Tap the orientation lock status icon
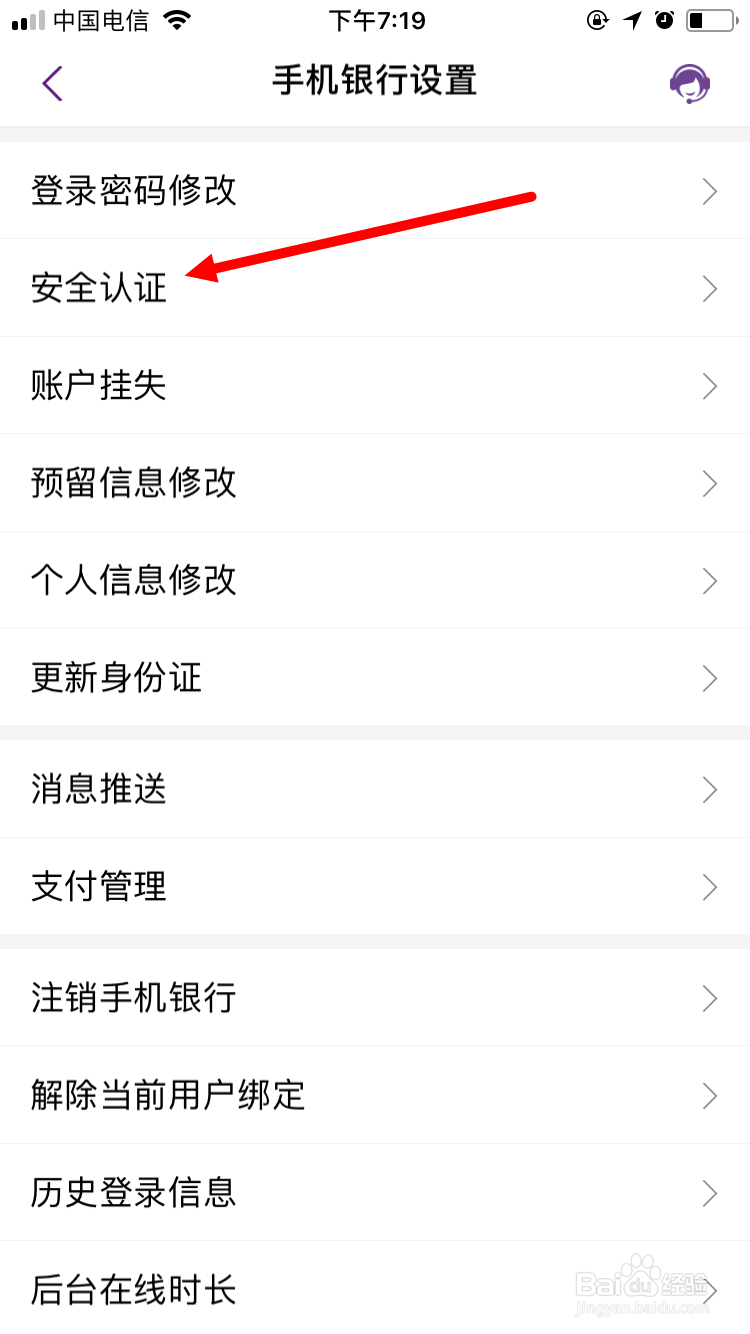750x1334 pixels. tap(597, 19)
